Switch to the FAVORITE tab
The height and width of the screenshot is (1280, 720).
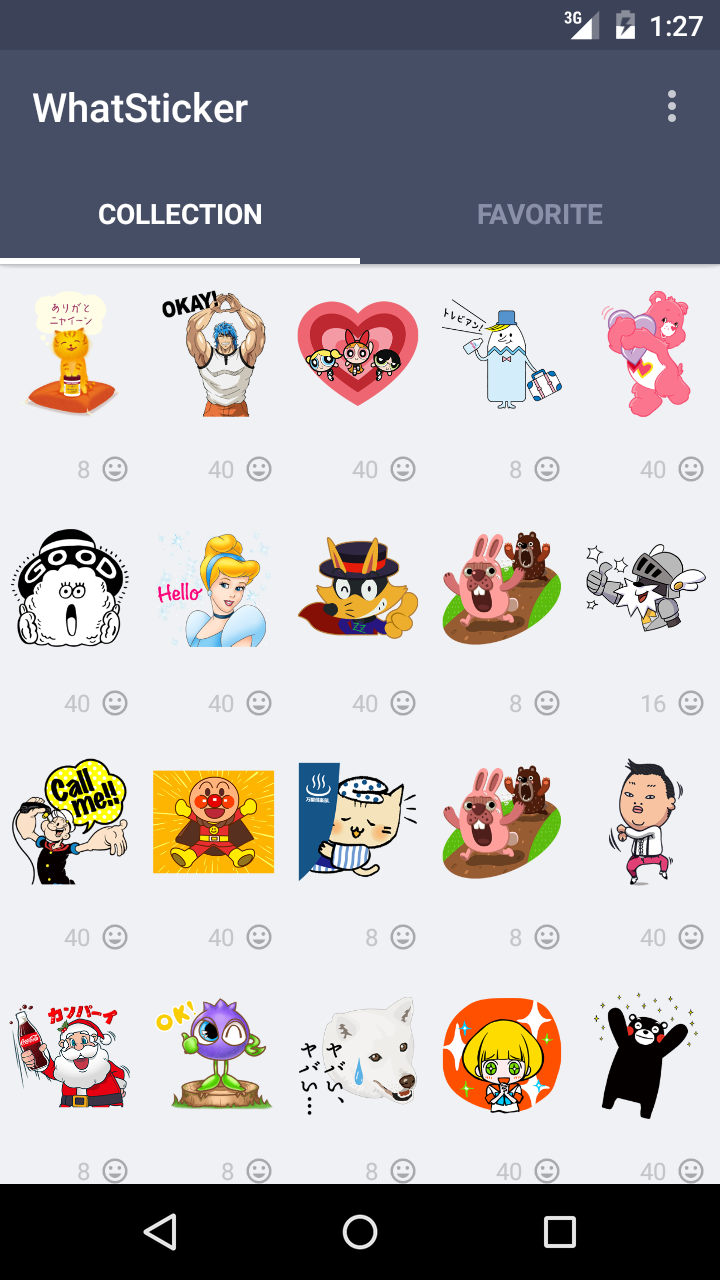(540, 214)
